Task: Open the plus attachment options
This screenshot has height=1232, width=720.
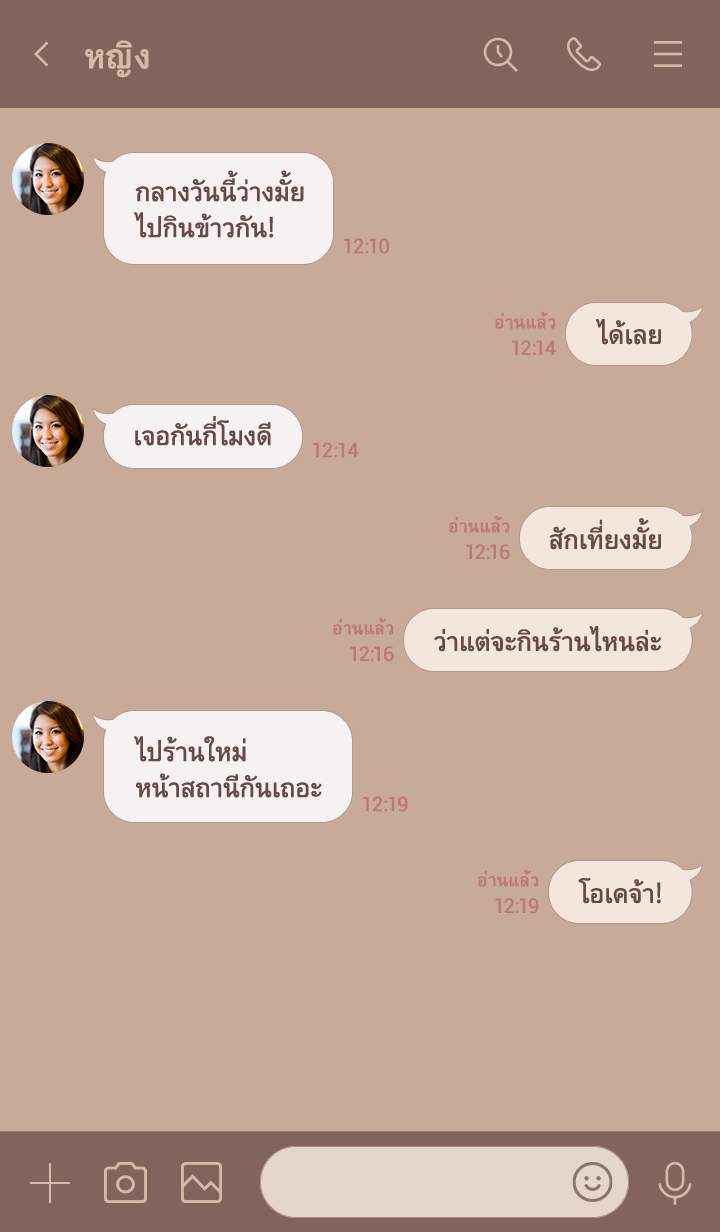Action: 50,1183
